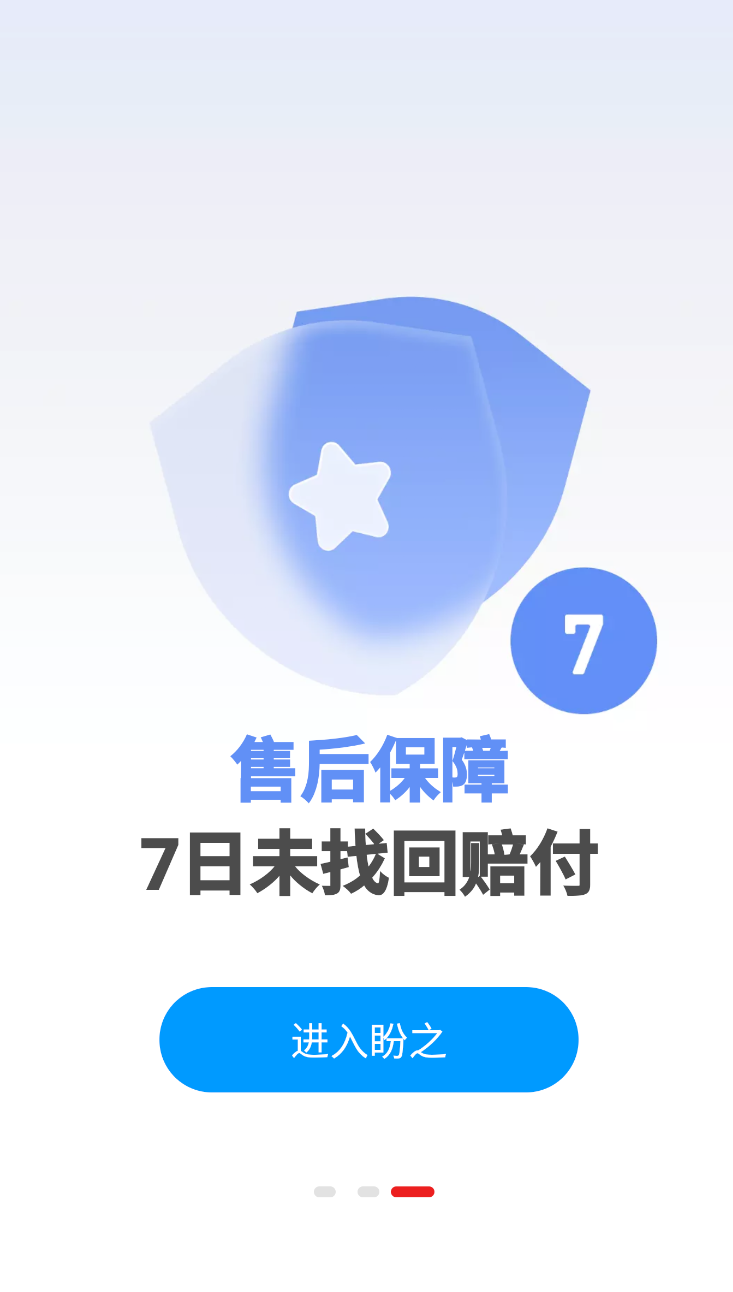Tap the number 7 inside the blue circle
Screen dimensions: 733x1292
tap(583, 643)
